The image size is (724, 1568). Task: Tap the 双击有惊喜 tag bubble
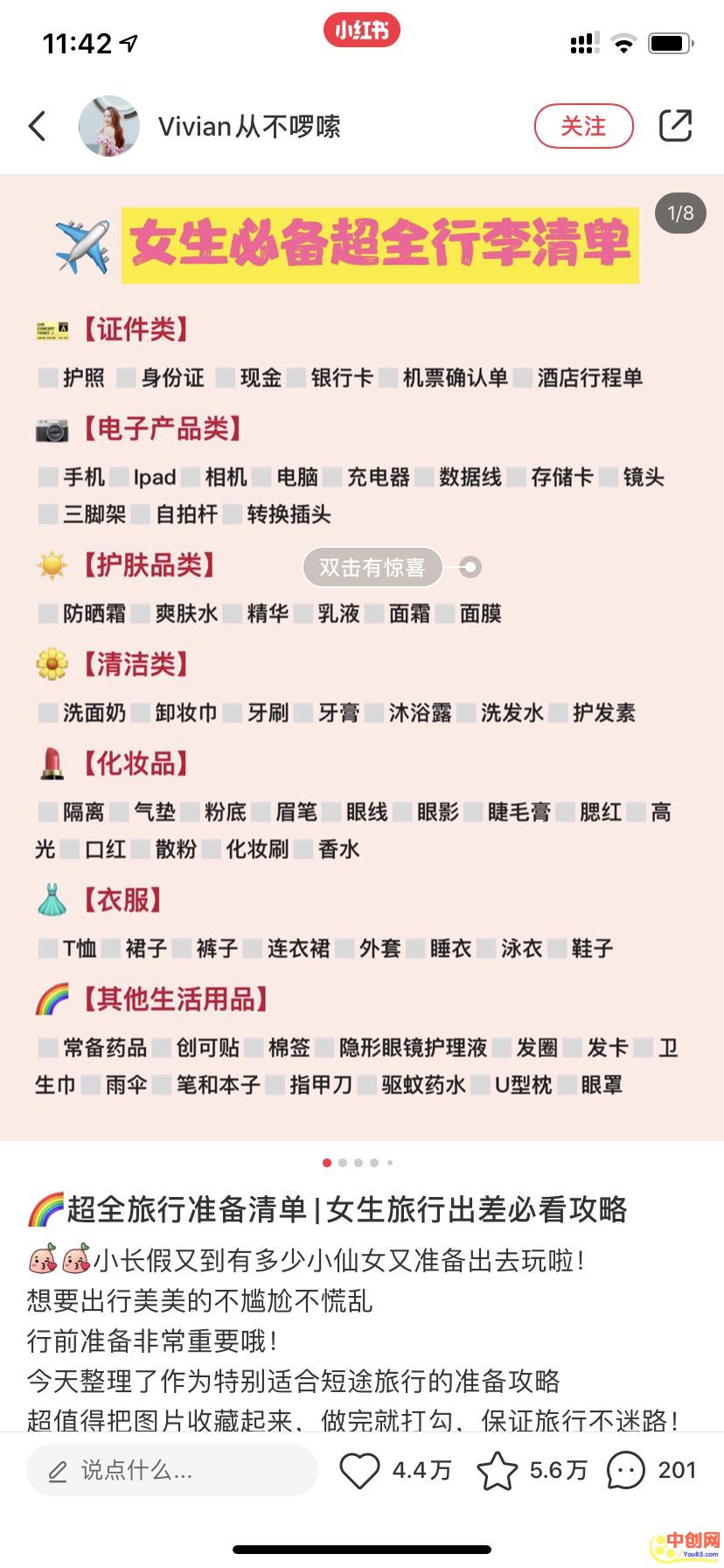tap(372, 567)
